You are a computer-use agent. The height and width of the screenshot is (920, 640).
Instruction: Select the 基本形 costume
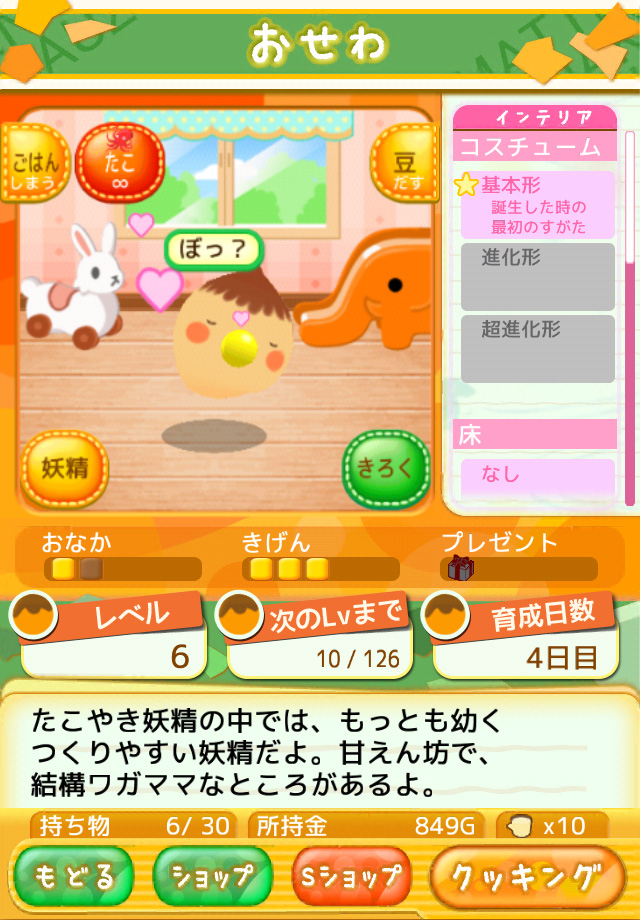537,205
